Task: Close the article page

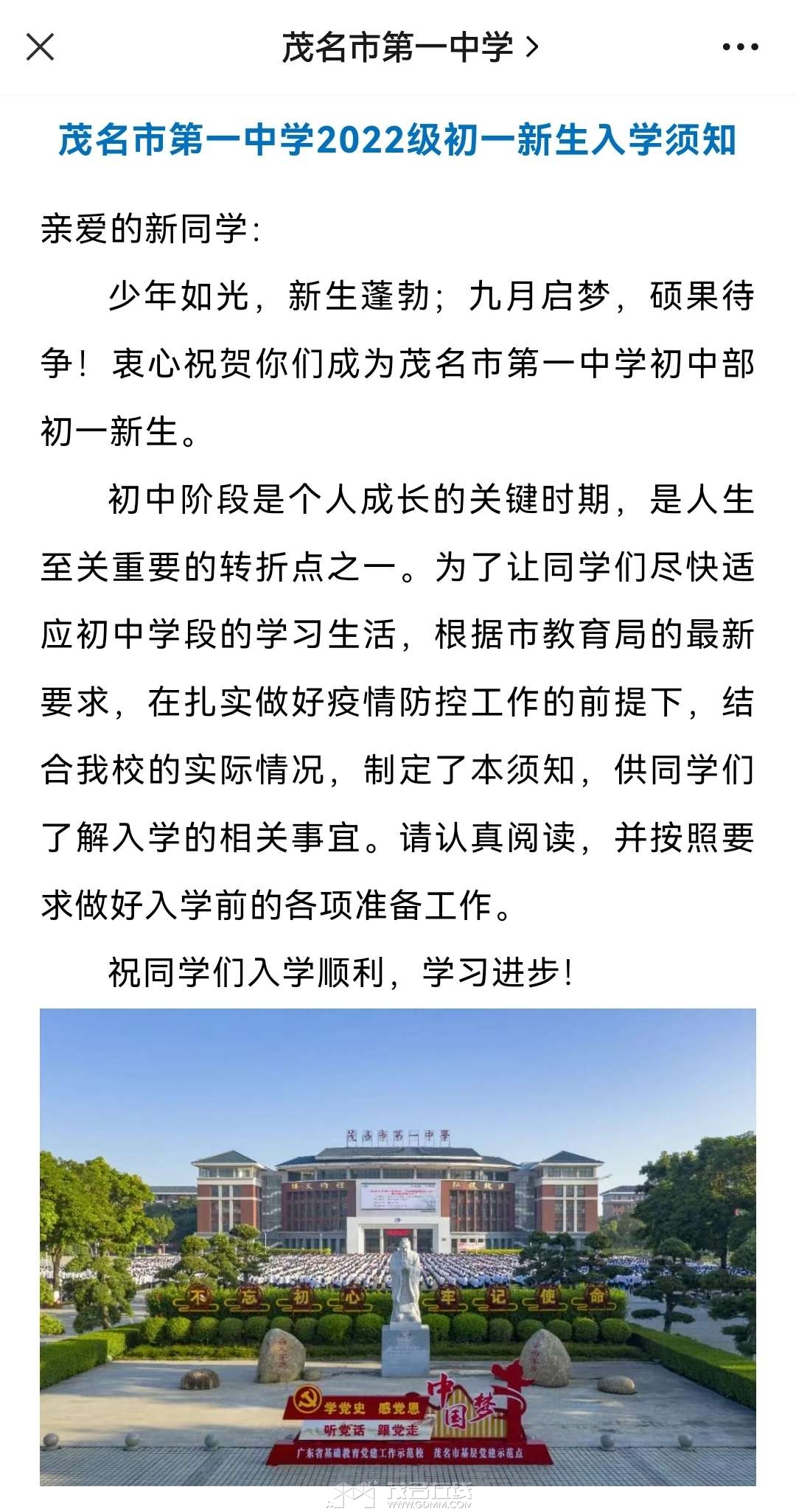Action: (x=40, y=47)
